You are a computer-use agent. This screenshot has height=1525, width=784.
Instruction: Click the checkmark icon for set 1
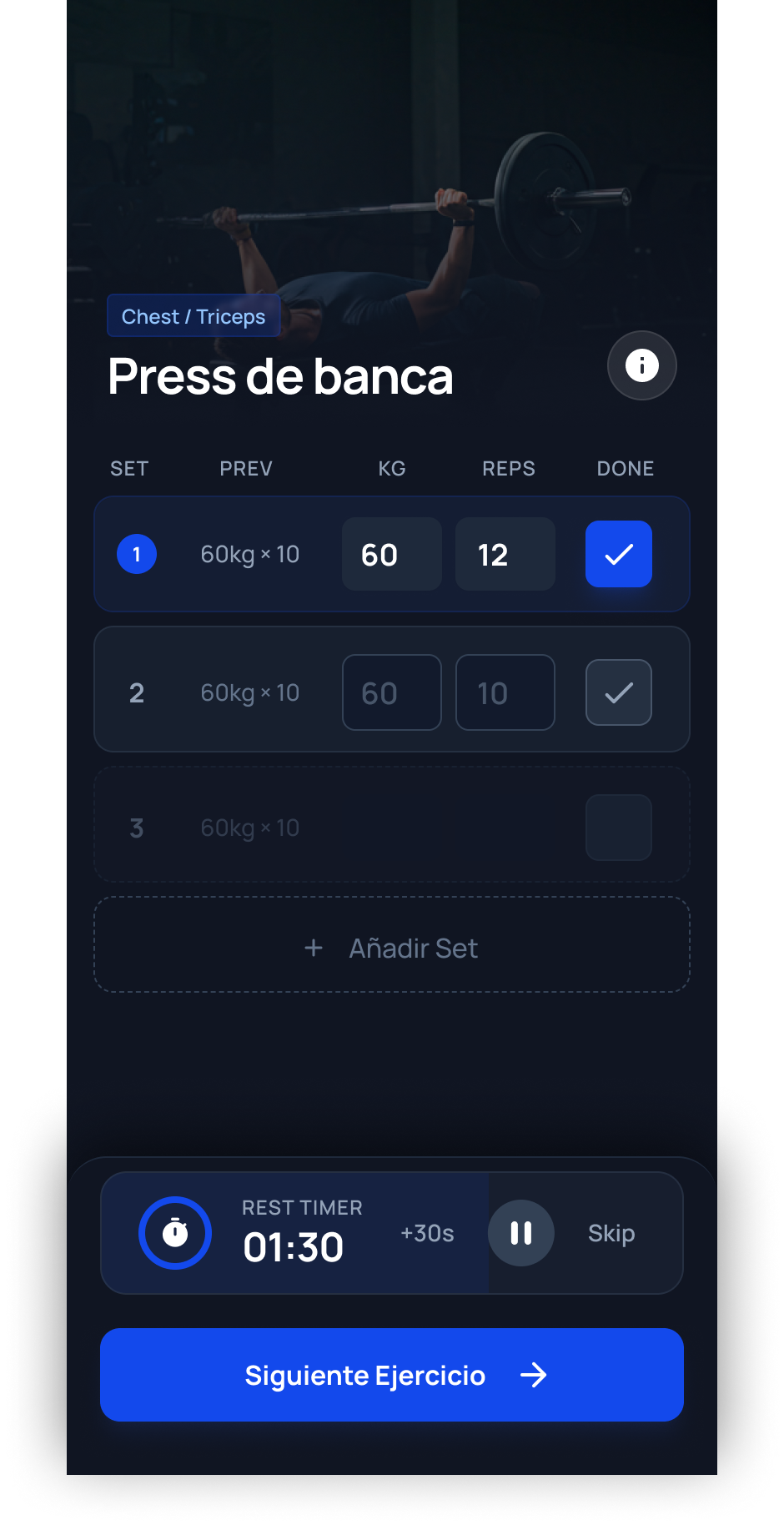coord(618,553)
